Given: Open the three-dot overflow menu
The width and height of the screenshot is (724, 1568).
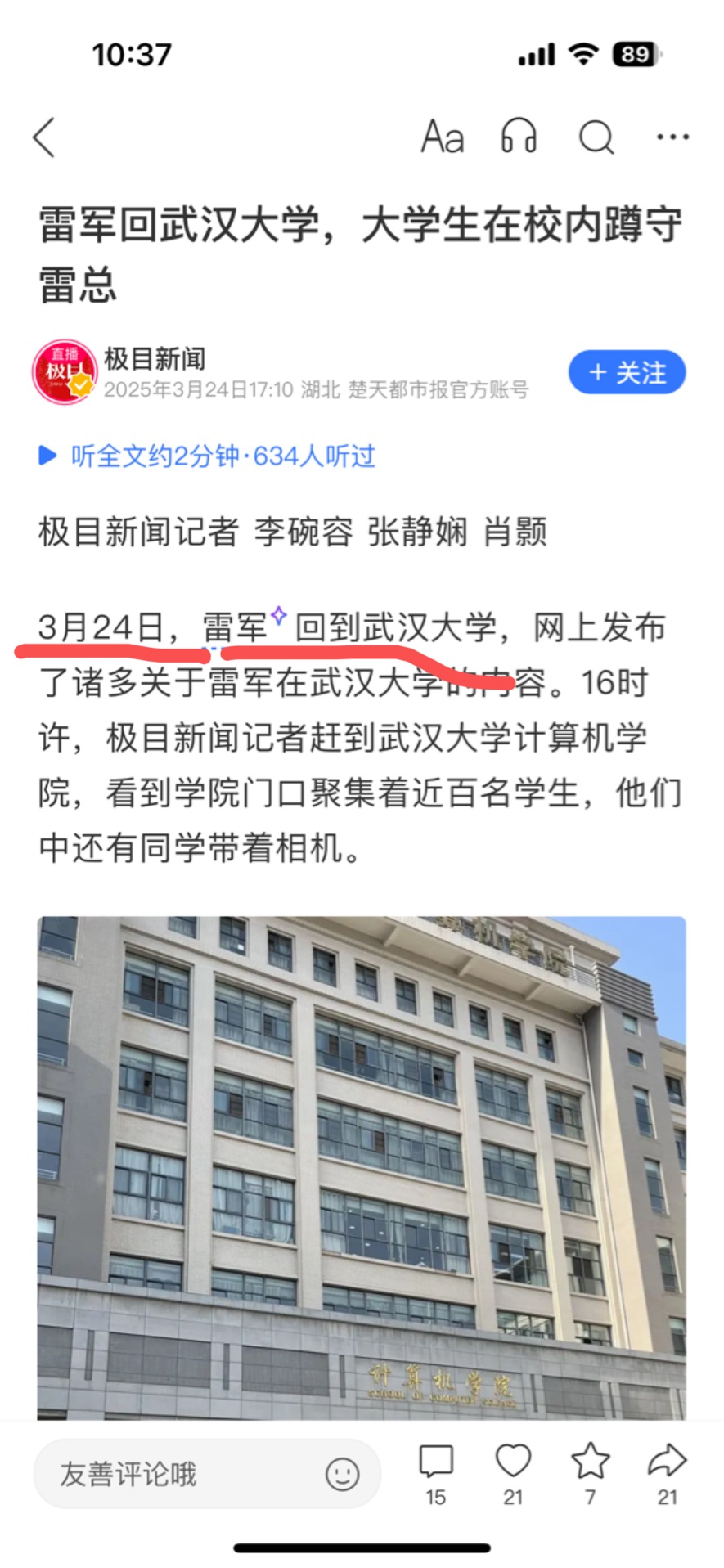Looking at the screenshot, I should (x=672, y=137).
